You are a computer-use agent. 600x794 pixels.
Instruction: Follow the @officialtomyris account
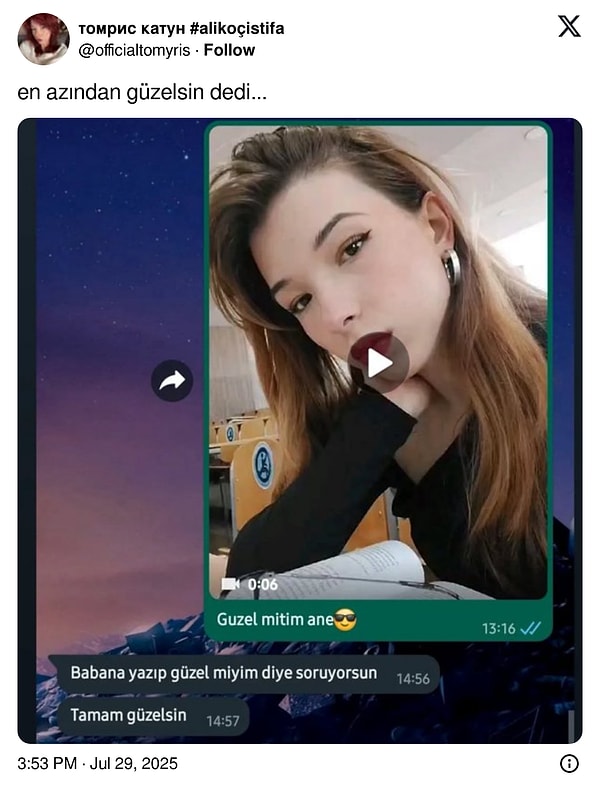(229, 50)
